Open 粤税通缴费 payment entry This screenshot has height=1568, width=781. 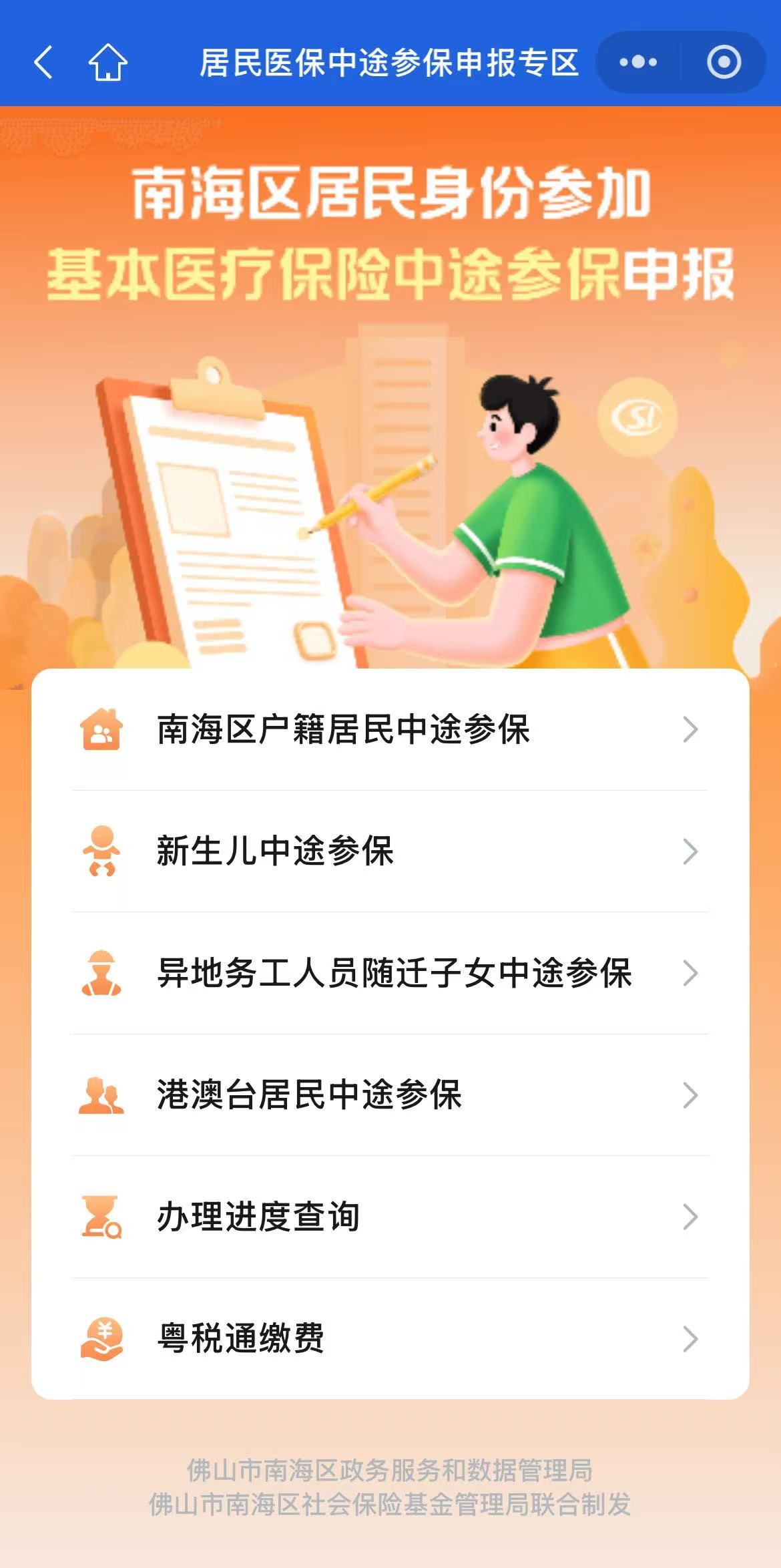coord(390,1338)
